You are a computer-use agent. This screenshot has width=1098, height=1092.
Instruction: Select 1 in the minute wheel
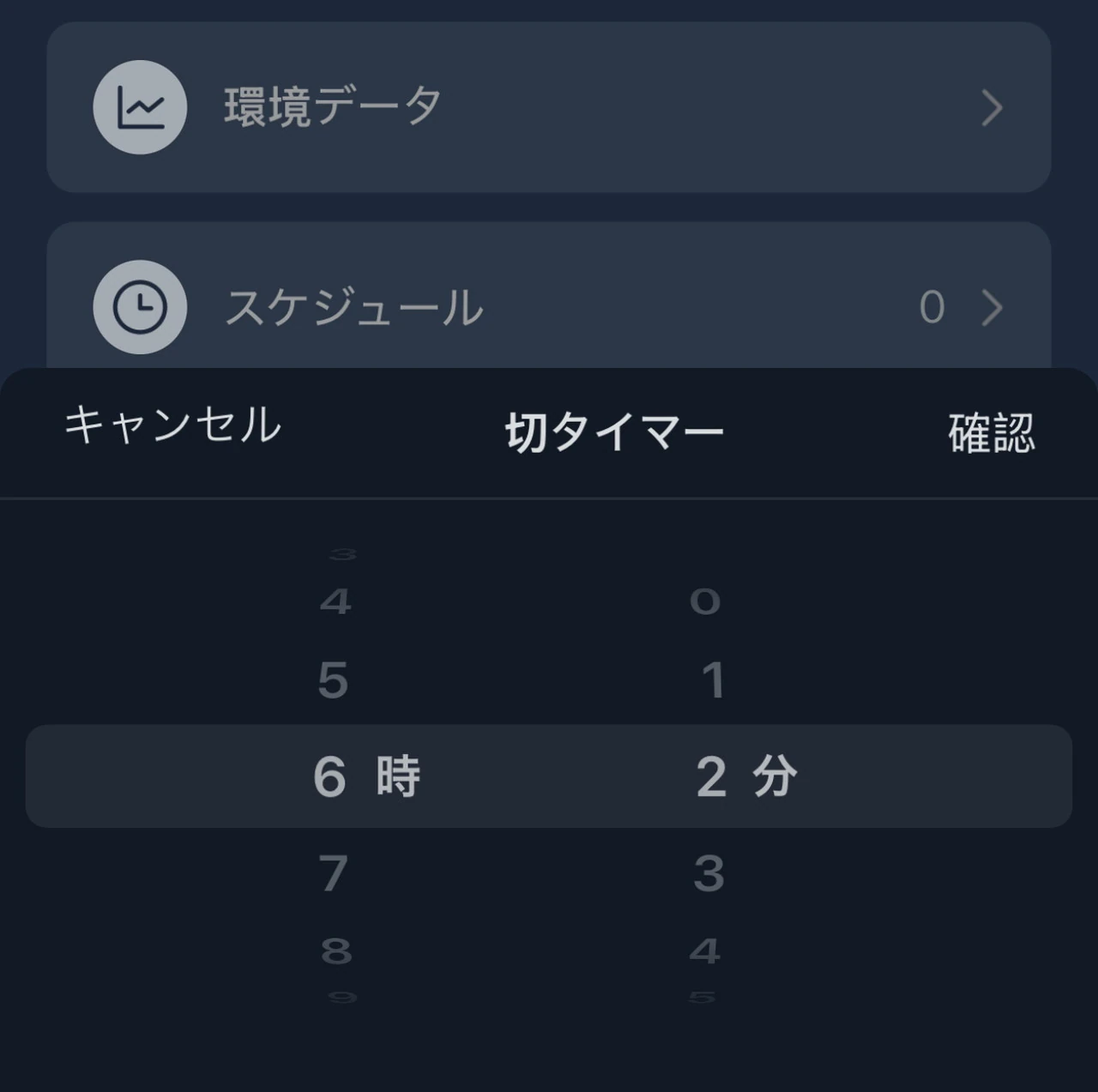tap(711, 680)
